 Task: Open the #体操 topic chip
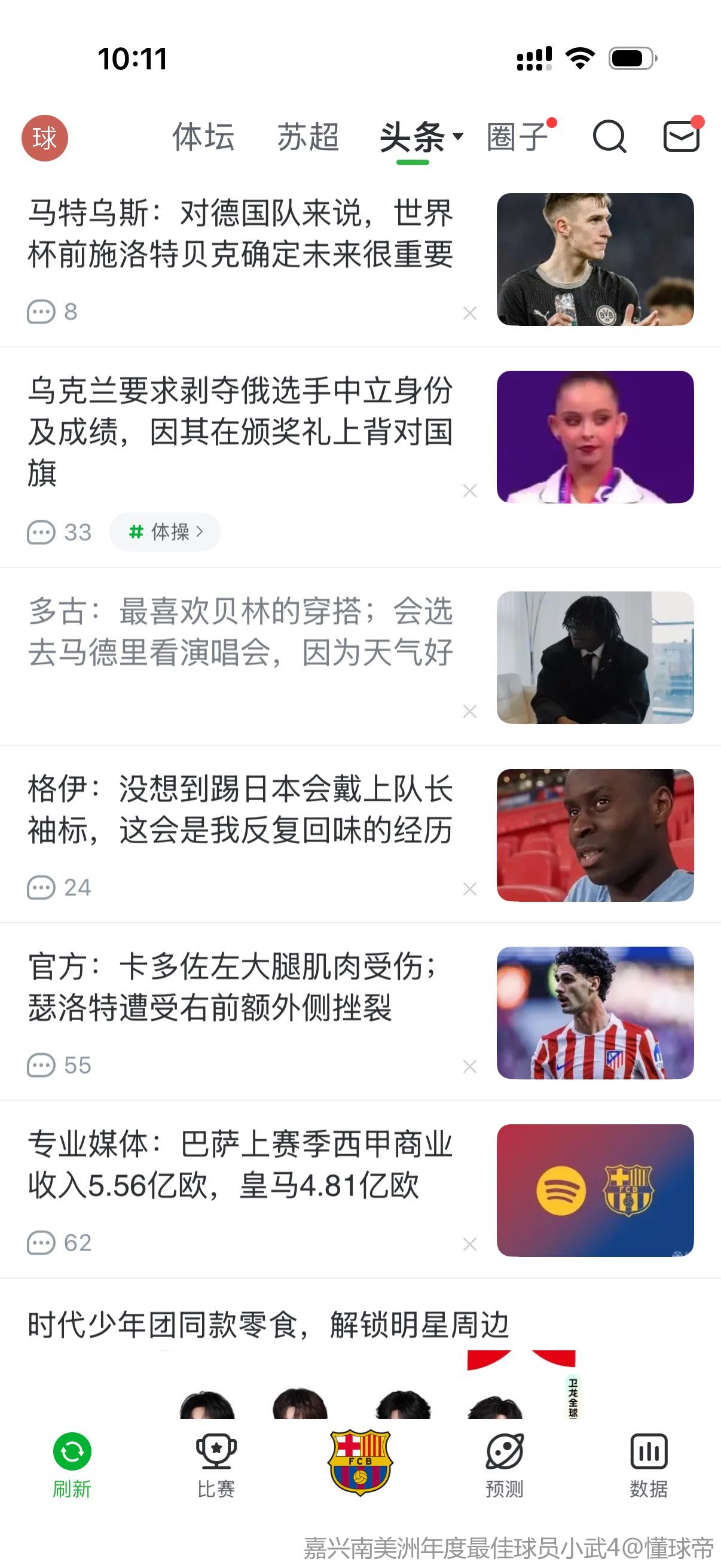click(165, 532)
